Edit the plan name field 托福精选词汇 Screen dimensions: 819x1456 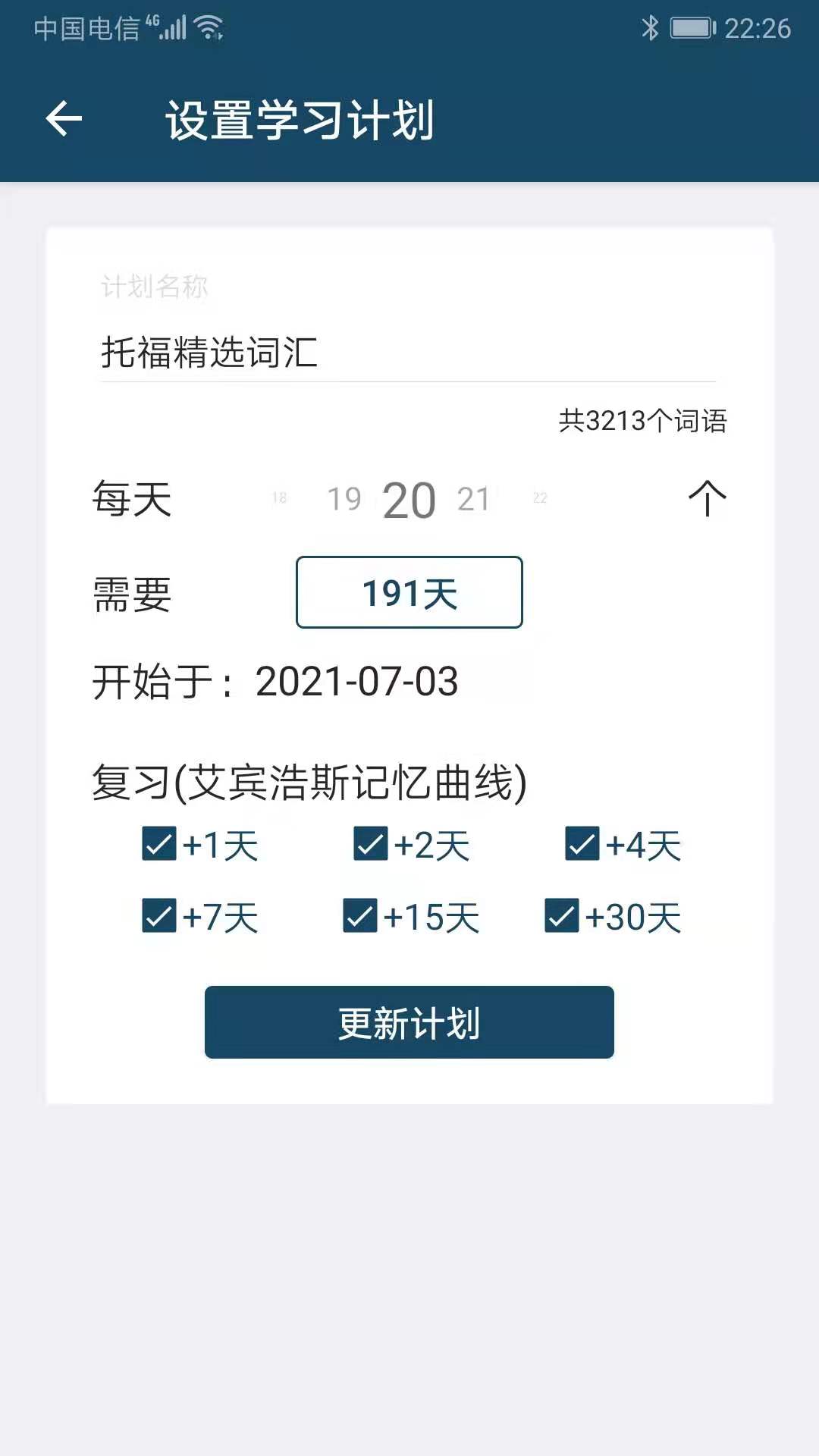point(408,353)
